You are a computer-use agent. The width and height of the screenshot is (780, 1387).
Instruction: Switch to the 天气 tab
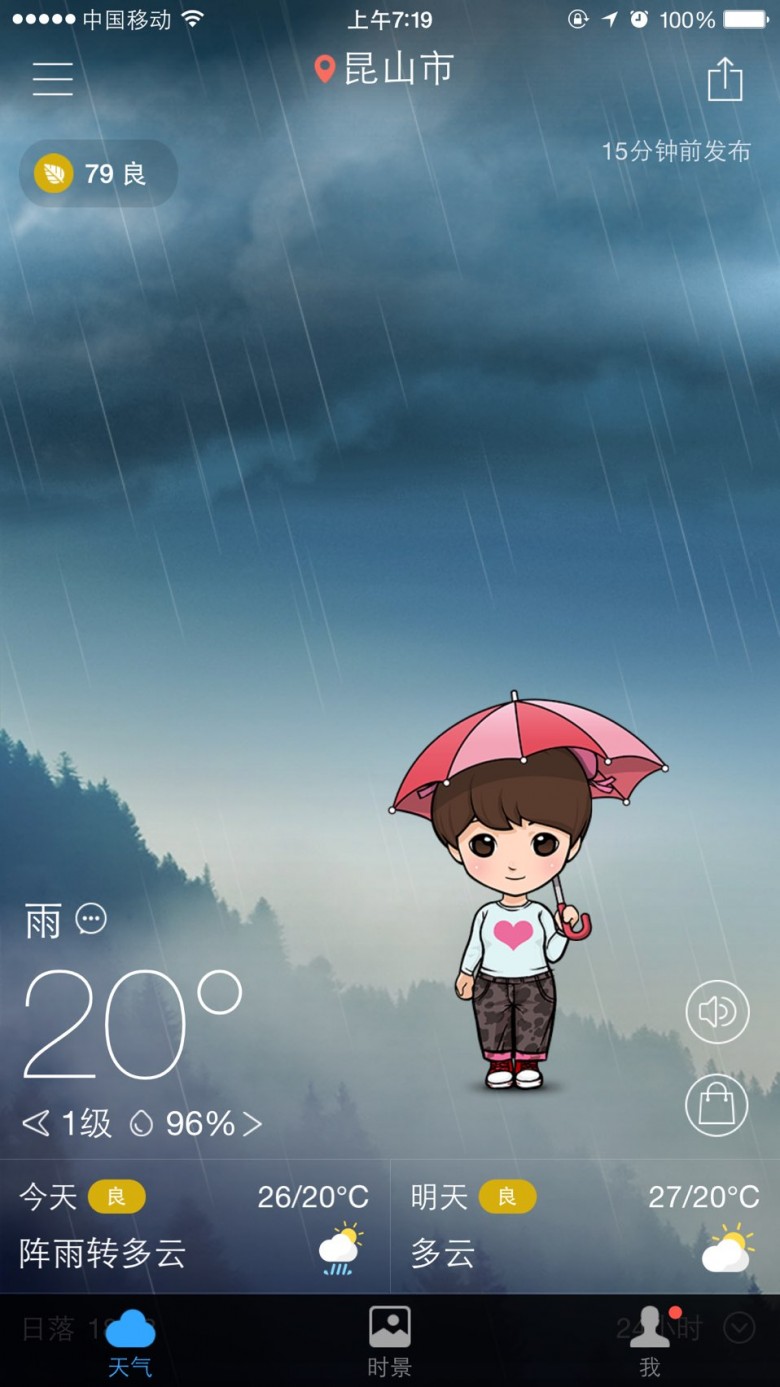coord(130,1342)
